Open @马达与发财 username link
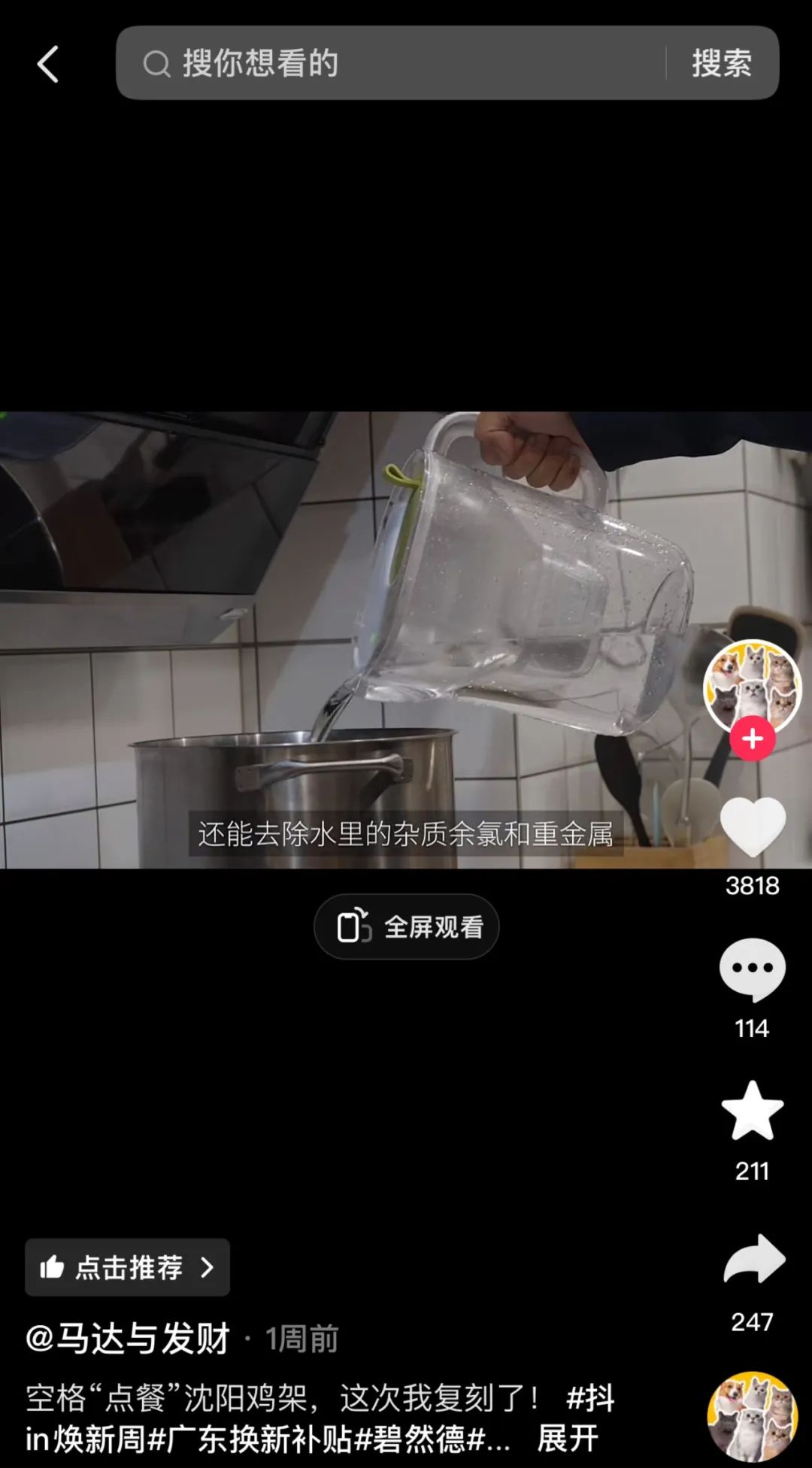812x1468 pixels. 128,1339
